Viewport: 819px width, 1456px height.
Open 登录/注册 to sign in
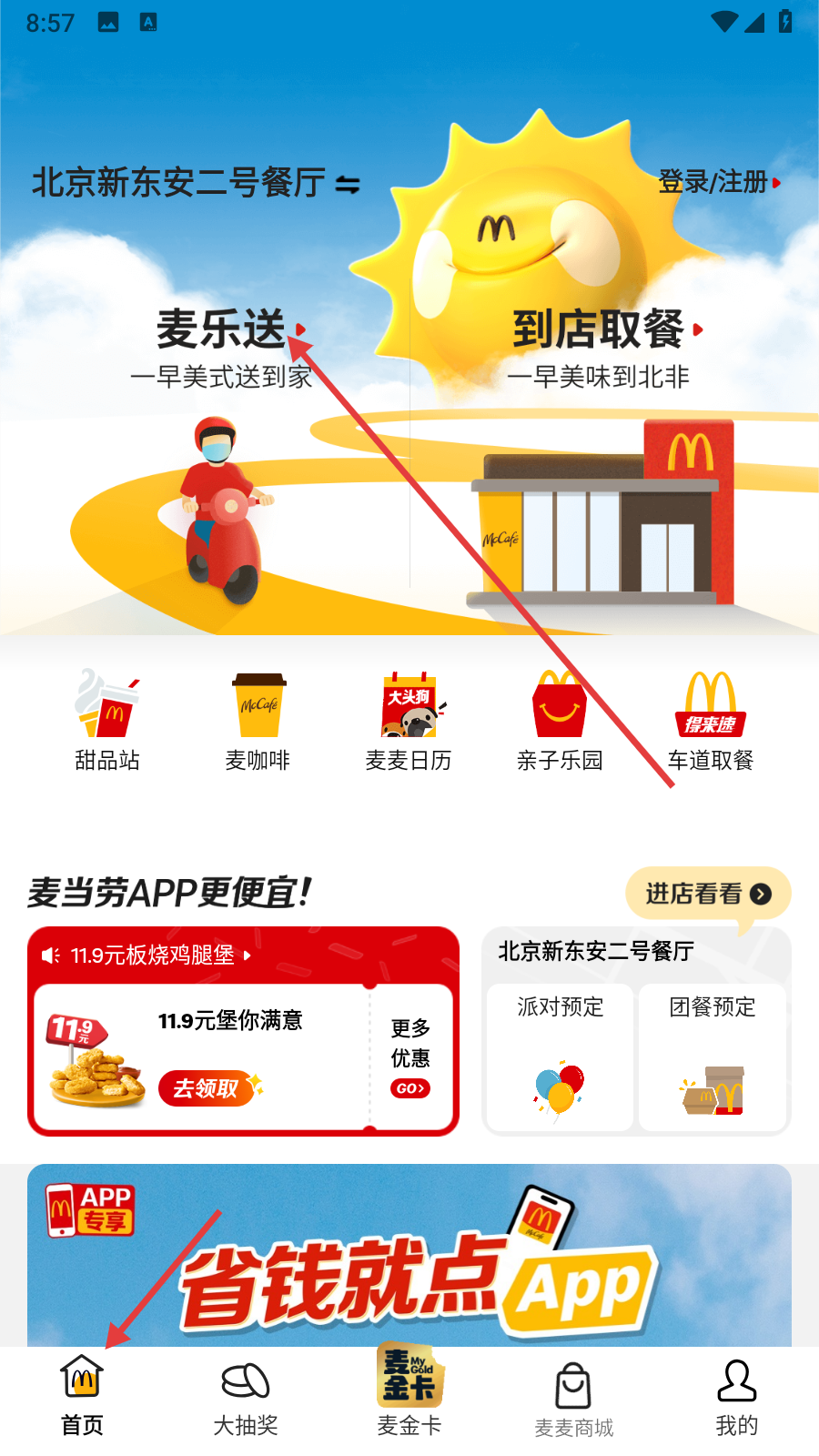click(718, 182)
